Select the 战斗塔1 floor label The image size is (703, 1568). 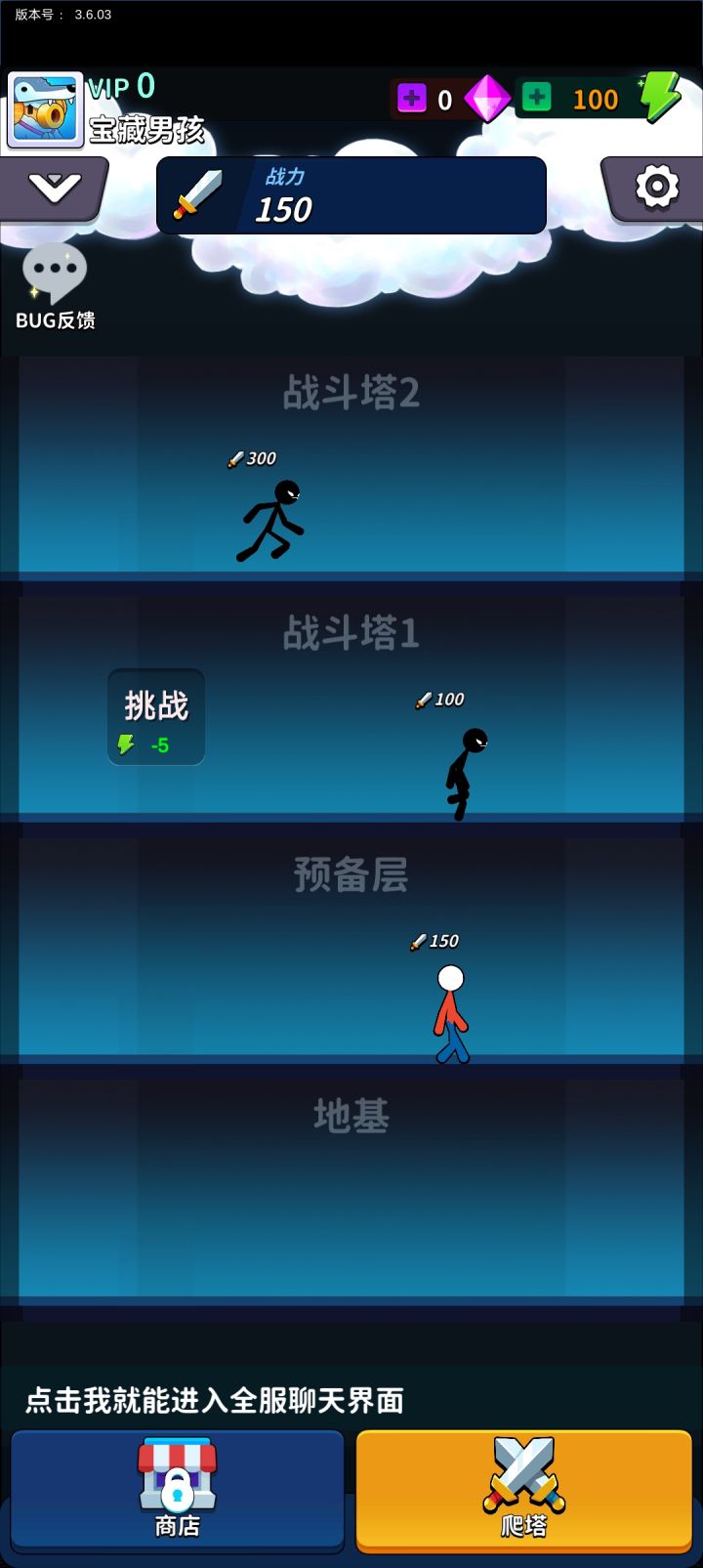point(351,632)
